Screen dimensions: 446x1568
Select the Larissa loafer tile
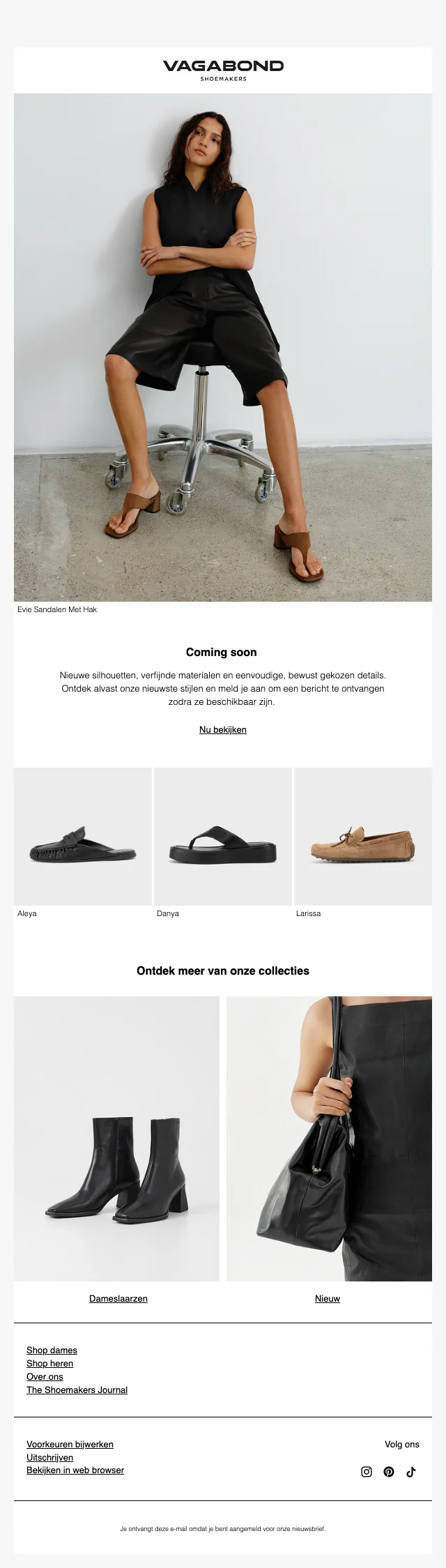(363, 836)
